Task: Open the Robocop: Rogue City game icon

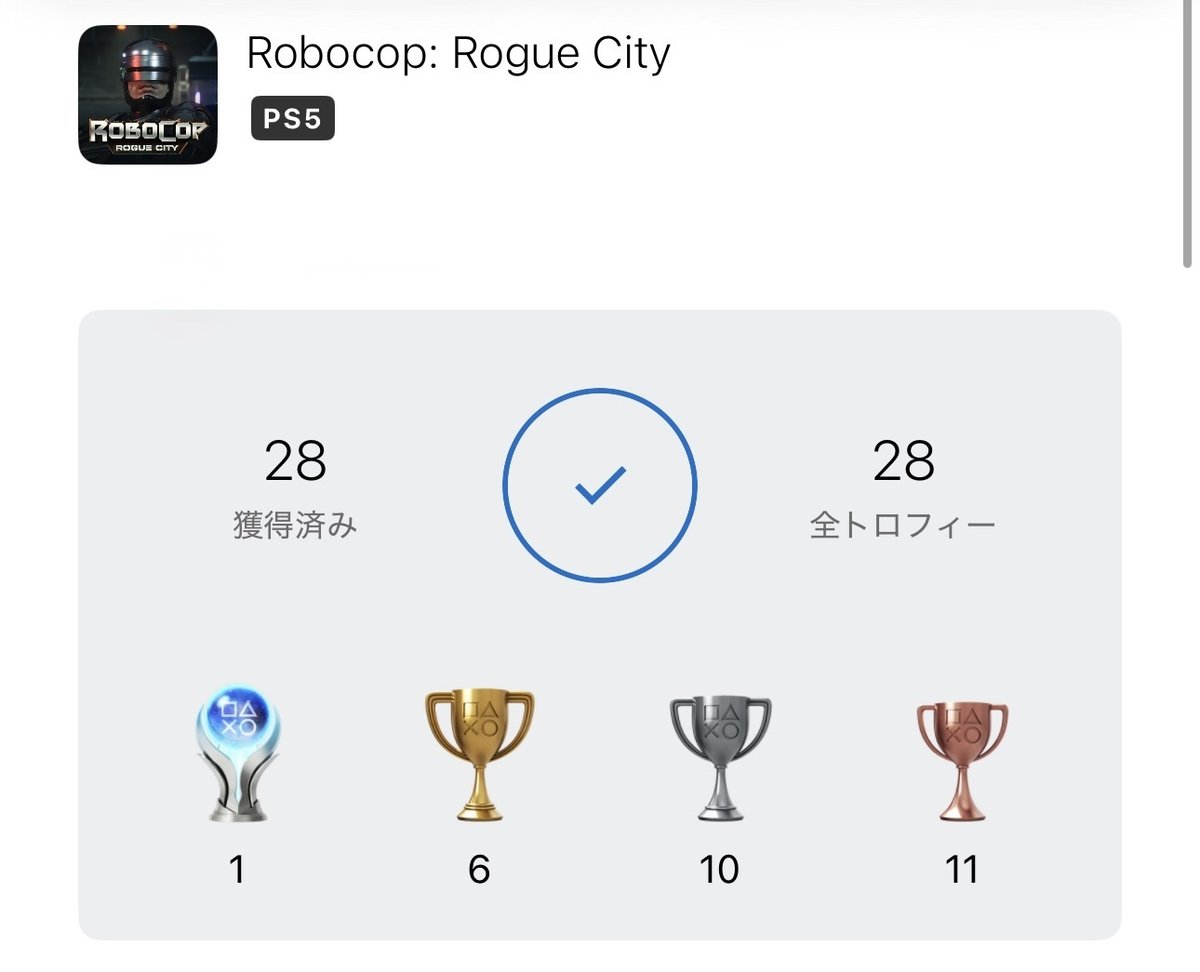Action: coord(148,95)
